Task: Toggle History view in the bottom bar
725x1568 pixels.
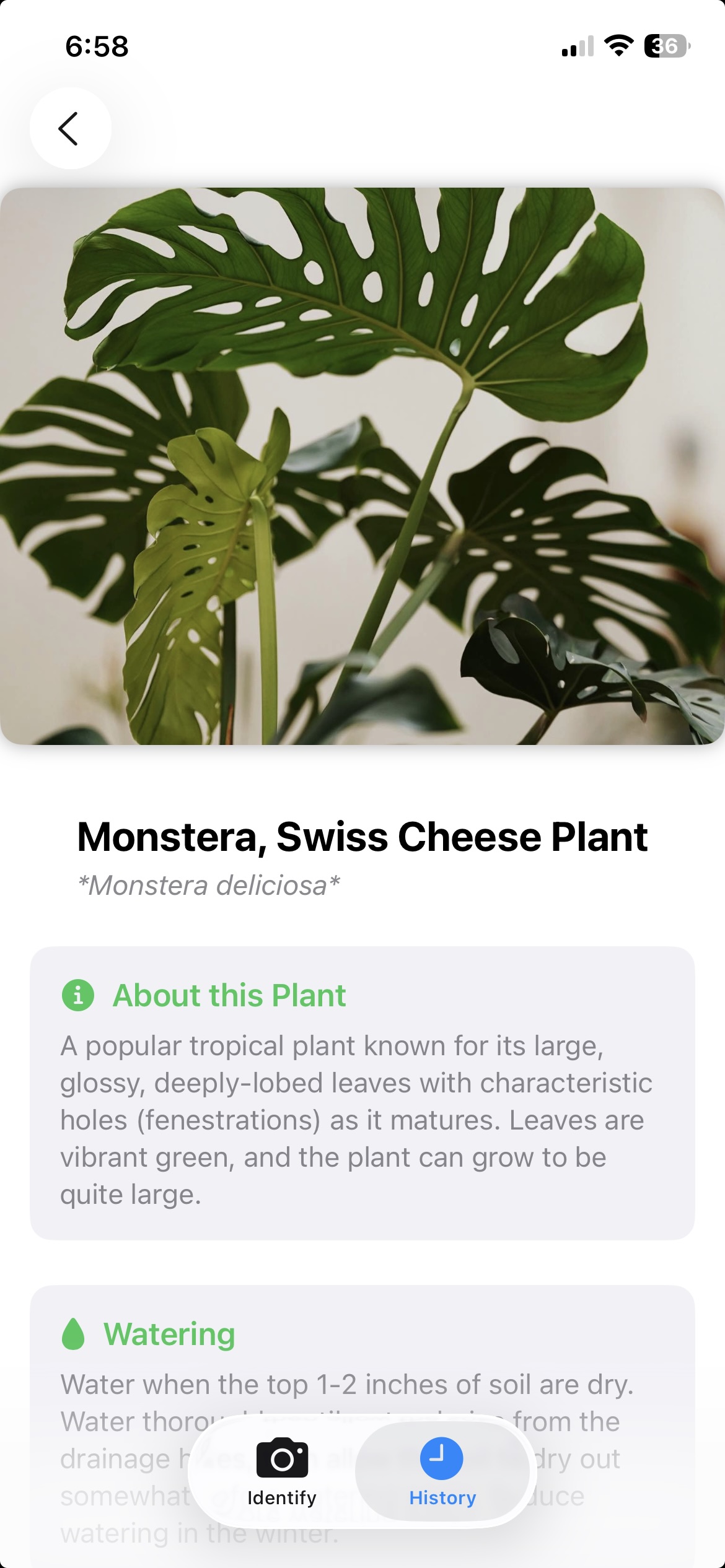Action: [x=442, y=1485]
